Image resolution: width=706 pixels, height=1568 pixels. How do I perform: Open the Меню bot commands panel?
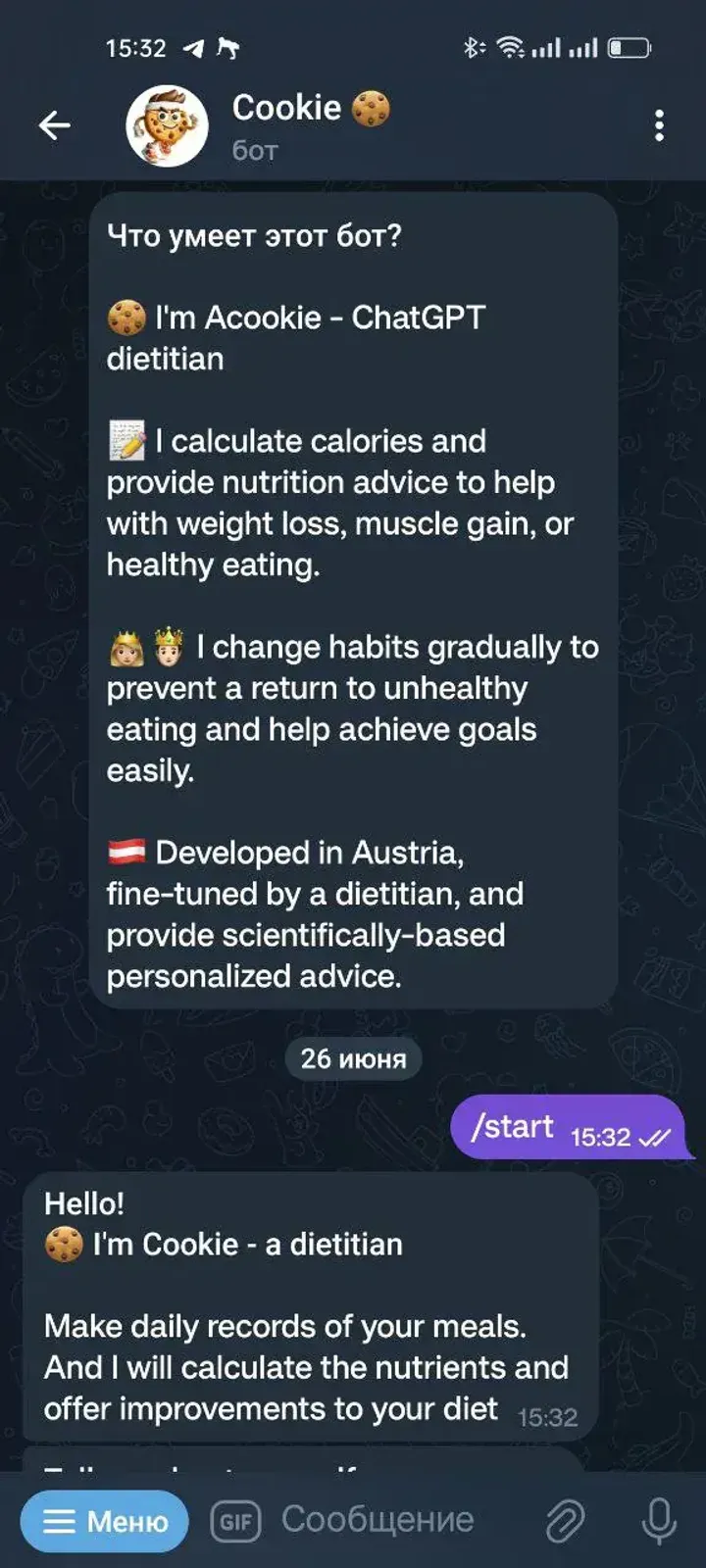[103, 1520]
